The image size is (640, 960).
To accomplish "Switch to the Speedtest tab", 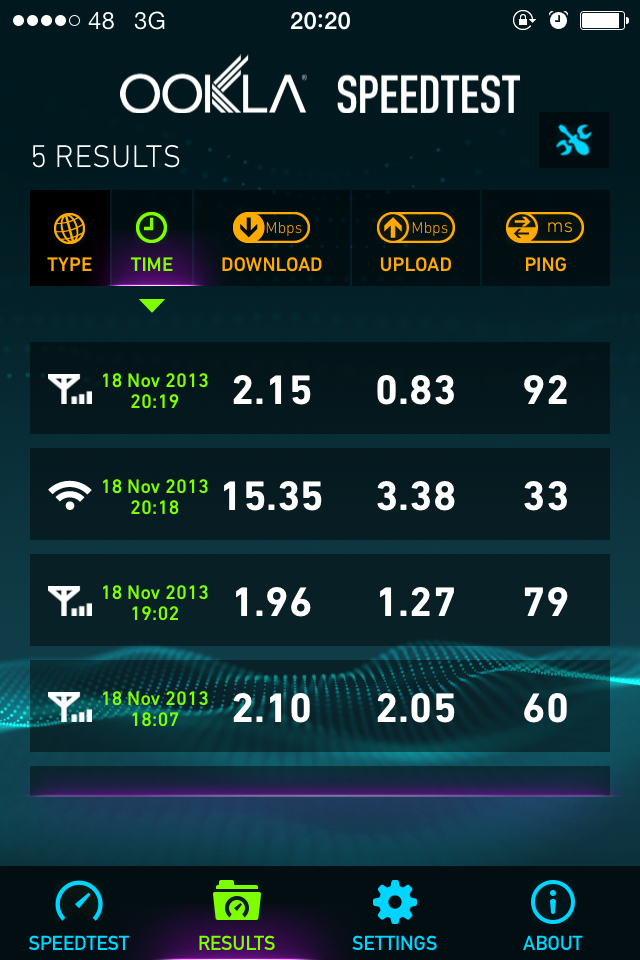I will [79, 915].
